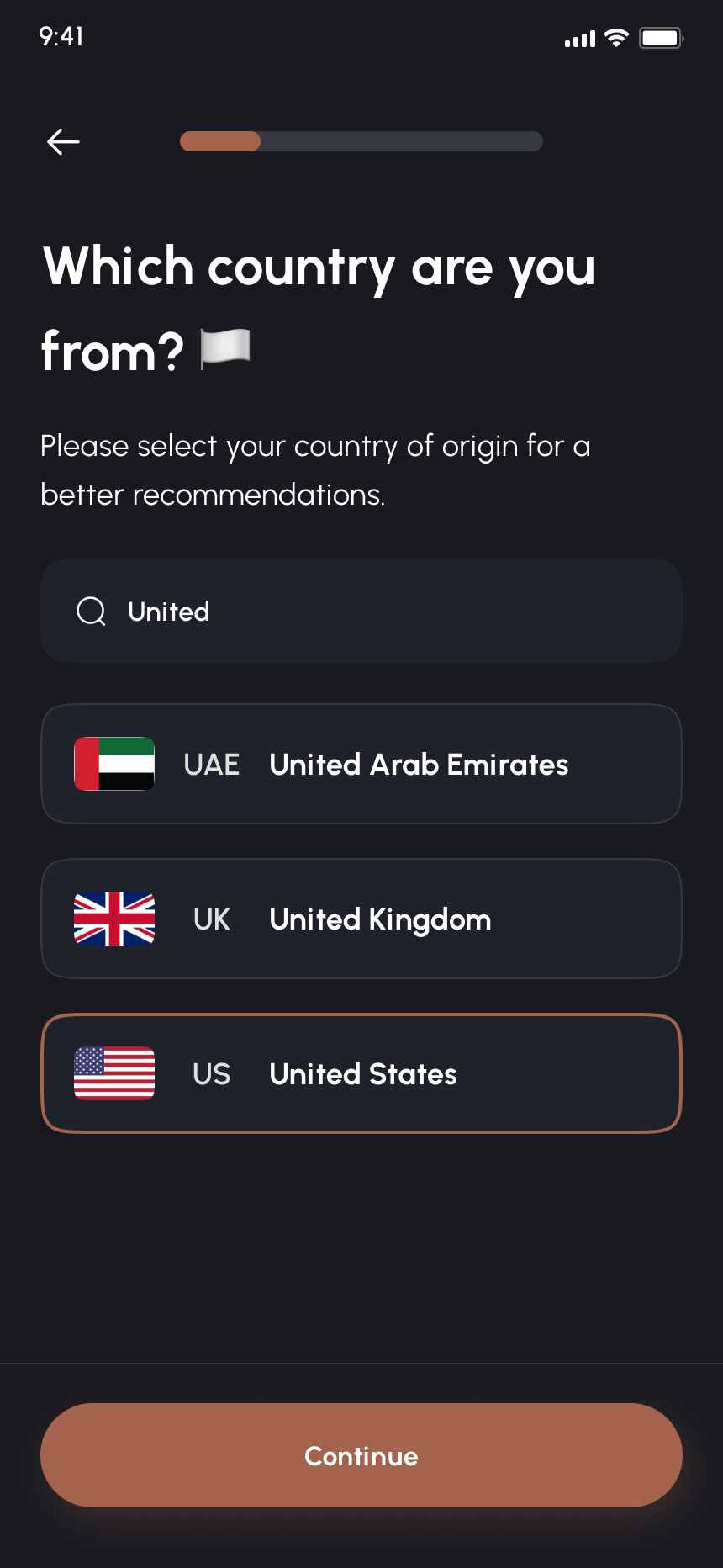Pick United States from the list

pos(361,1073)
